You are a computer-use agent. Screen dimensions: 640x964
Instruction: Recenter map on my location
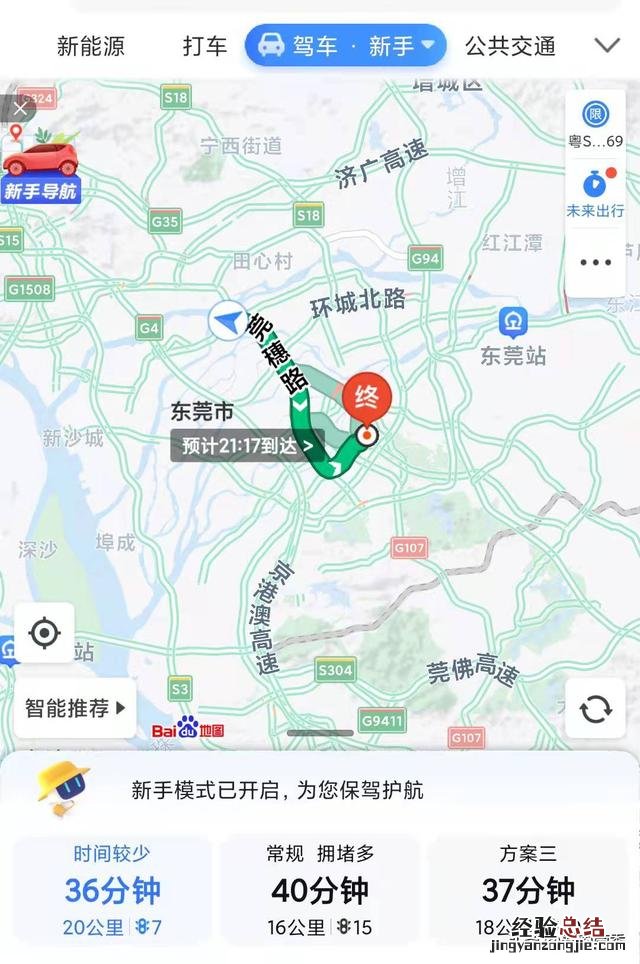pyautogui.click(x=44, y=633)
